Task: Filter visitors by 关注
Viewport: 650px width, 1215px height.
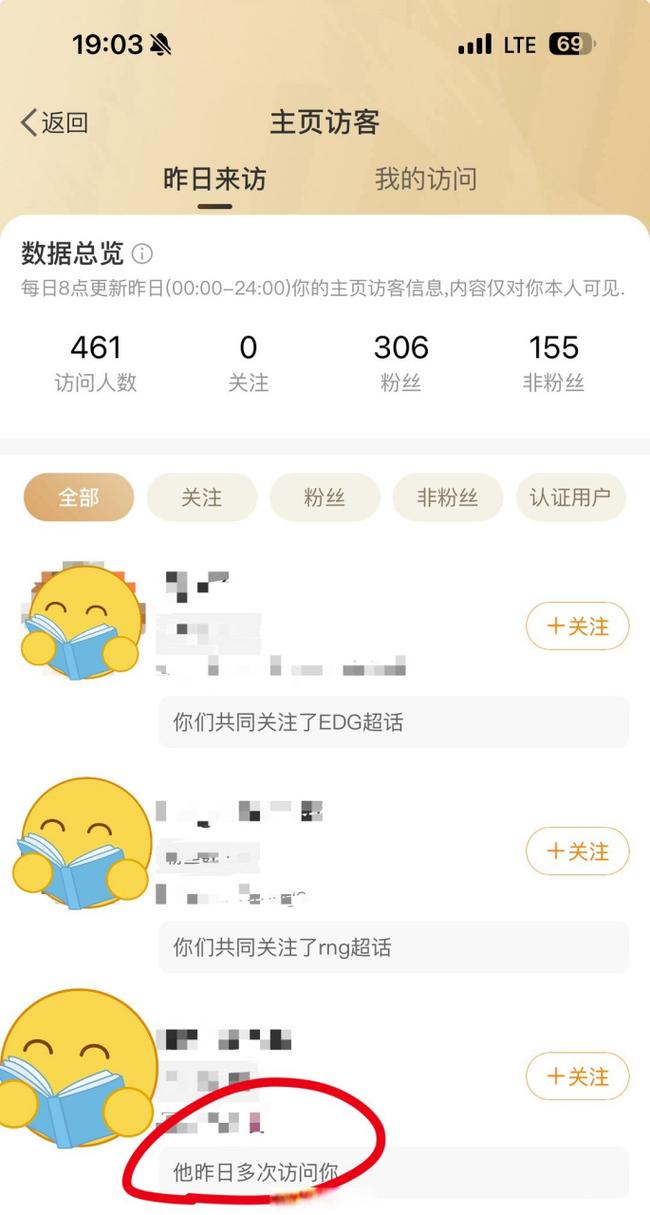Action: [202, 497]
